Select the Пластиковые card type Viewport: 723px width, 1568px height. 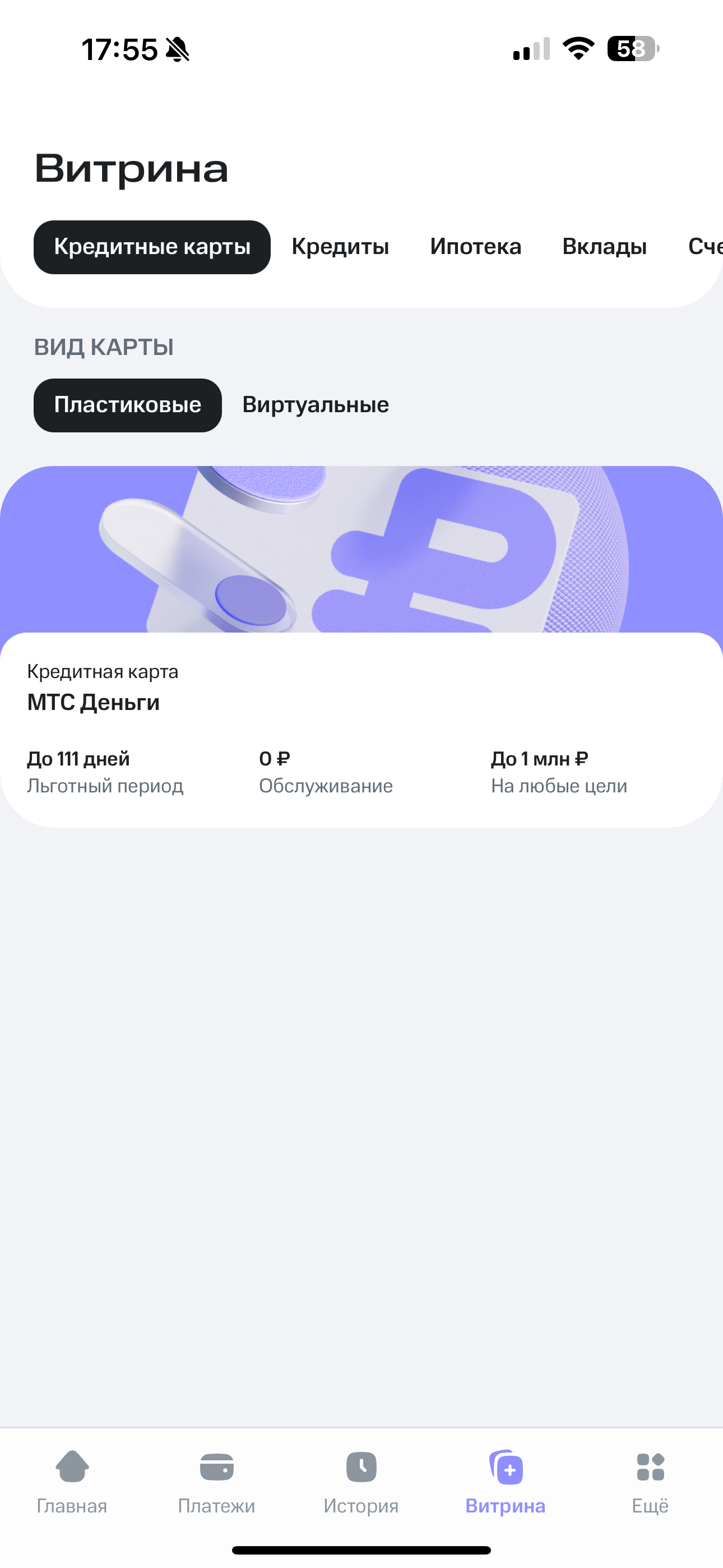click(127, 405)
